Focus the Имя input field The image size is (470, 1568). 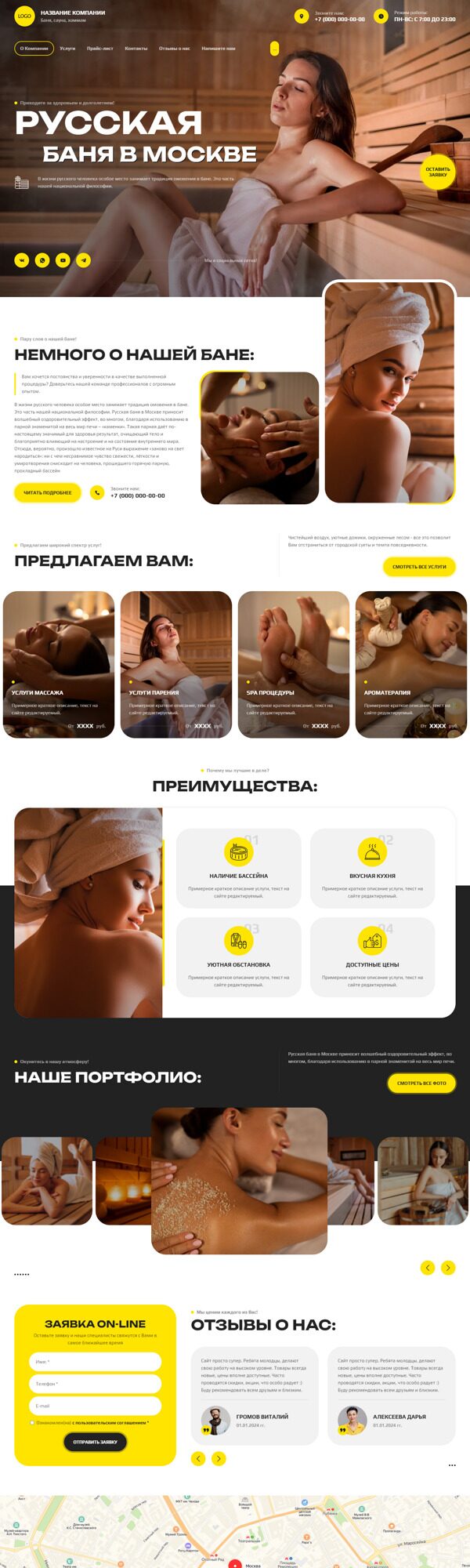tap(95, 1362)
